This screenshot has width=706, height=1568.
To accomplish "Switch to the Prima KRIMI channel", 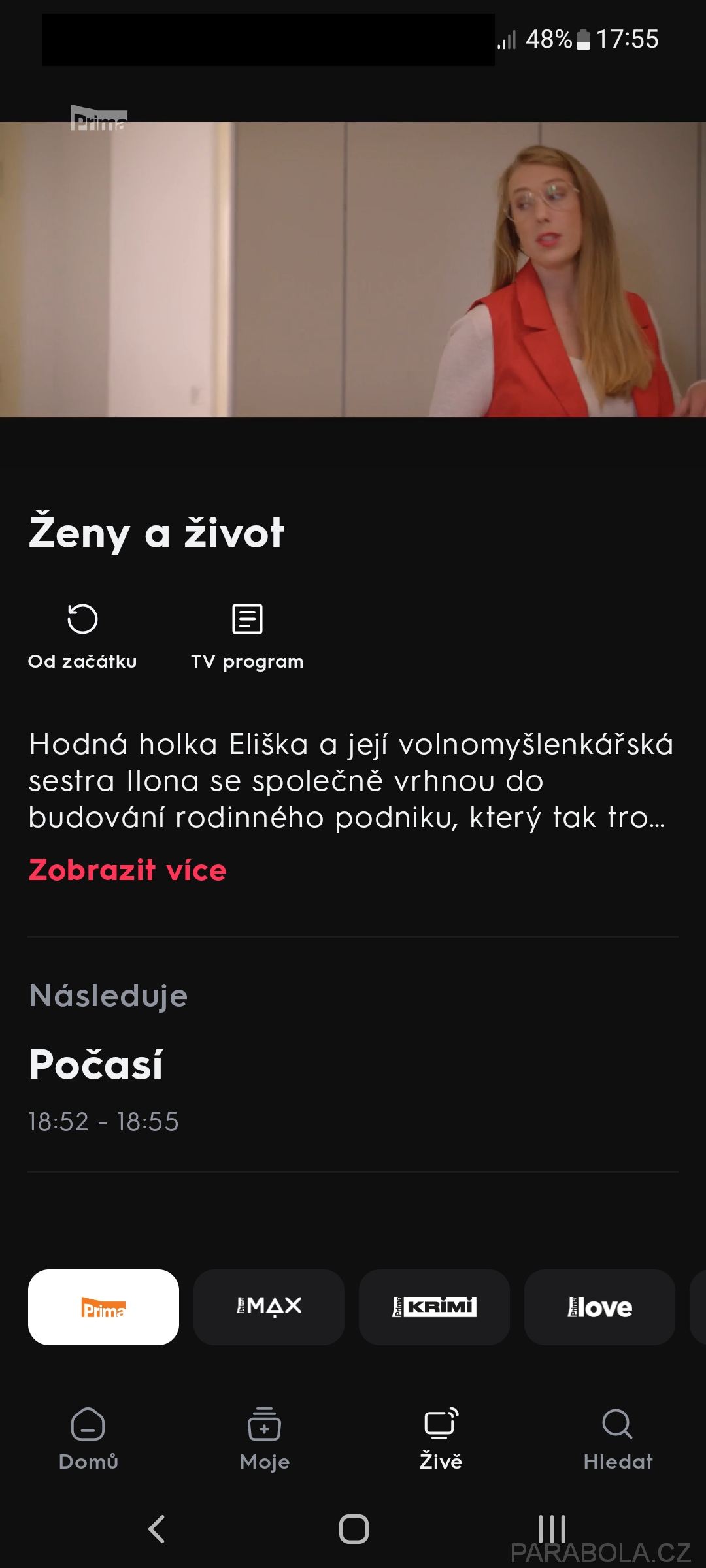I will click(x=434, y=1307).
